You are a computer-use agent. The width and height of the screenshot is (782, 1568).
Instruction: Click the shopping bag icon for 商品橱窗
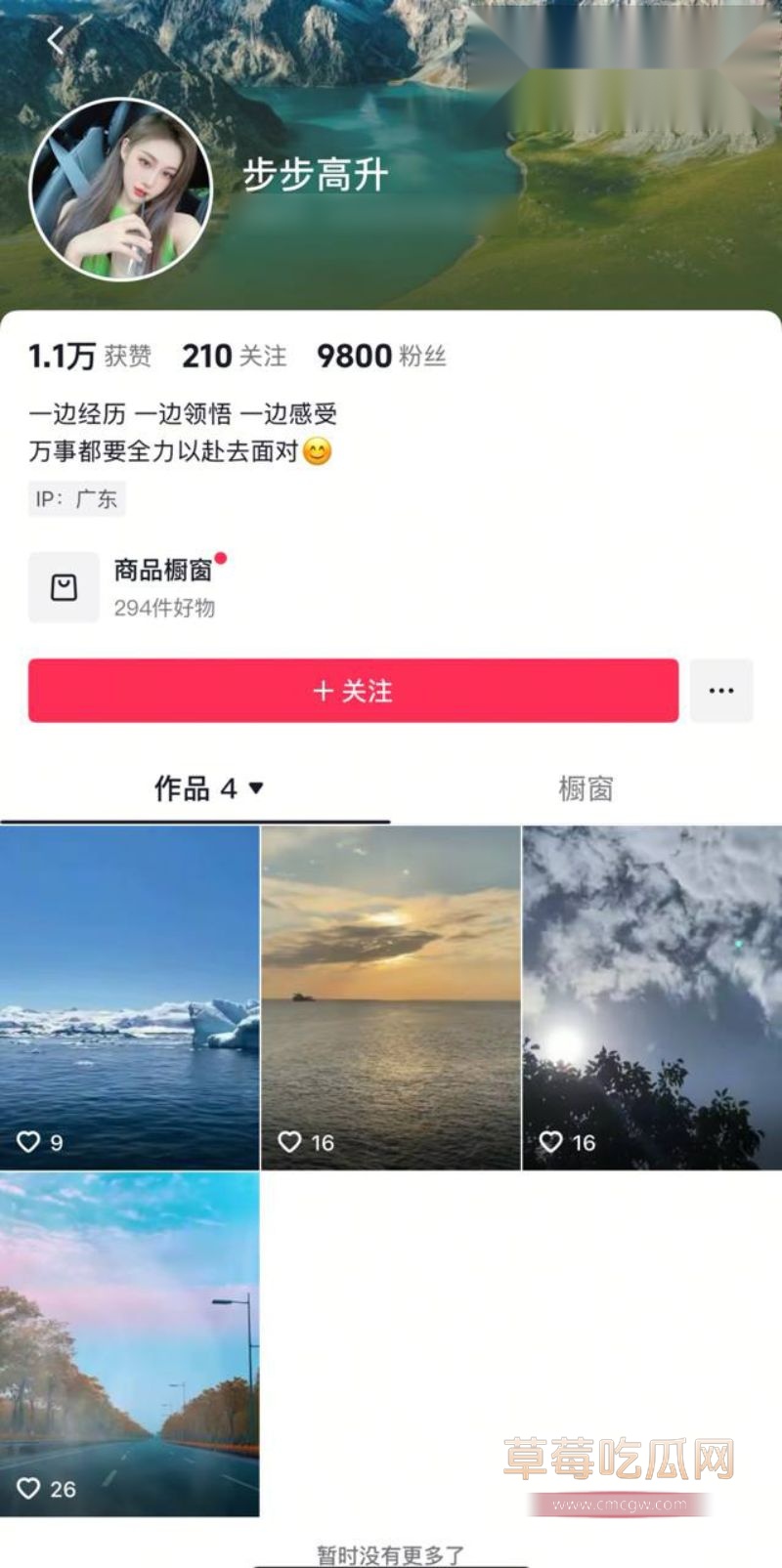(64, 585)
